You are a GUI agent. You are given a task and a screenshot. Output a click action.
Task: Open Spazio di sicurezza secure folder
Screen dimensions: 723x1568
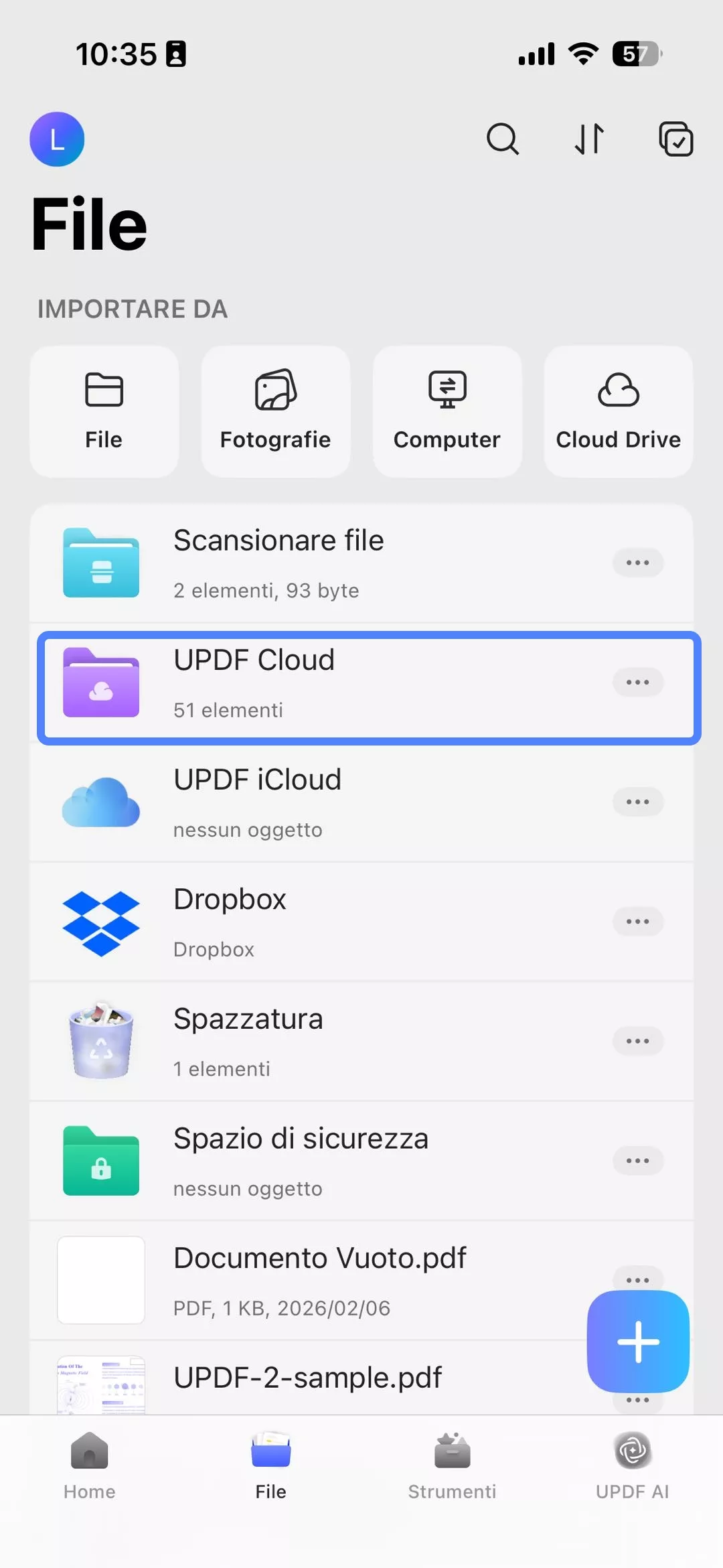(301, 1161)
